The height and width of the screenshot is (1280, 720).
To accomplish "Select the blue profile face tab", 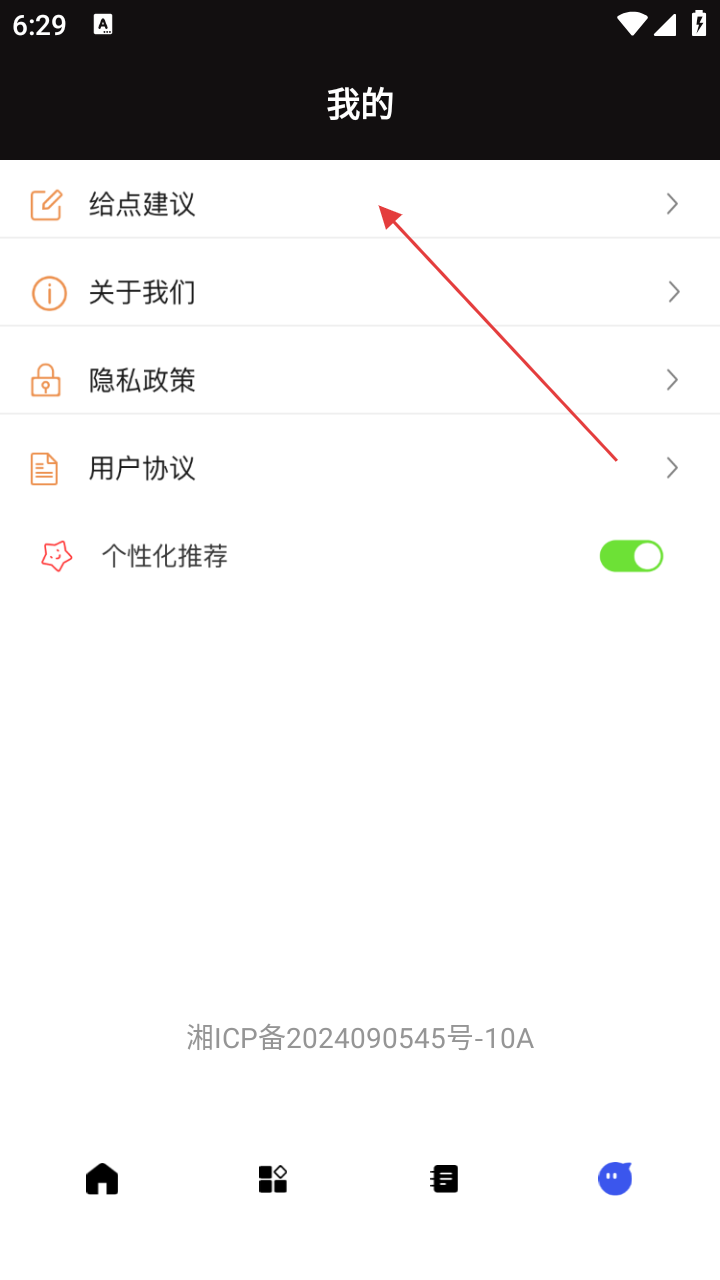I will point(615,1179).
